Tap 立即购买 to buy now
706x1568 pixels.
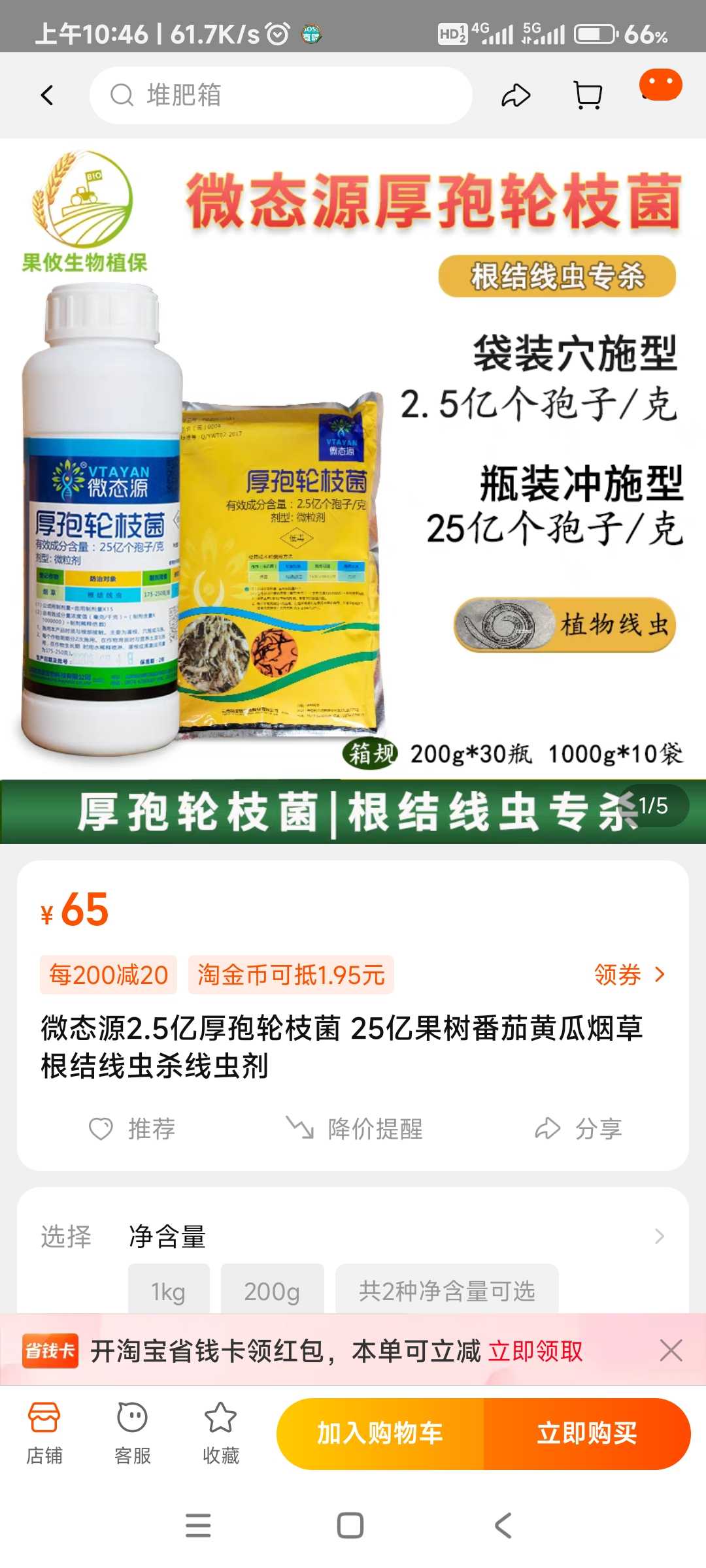click(587, 1434)
